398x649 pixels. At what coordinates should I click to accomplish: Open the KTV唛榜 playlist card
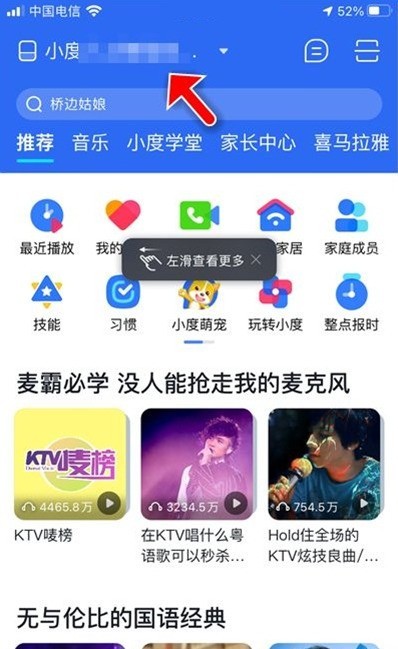point(70,476)
